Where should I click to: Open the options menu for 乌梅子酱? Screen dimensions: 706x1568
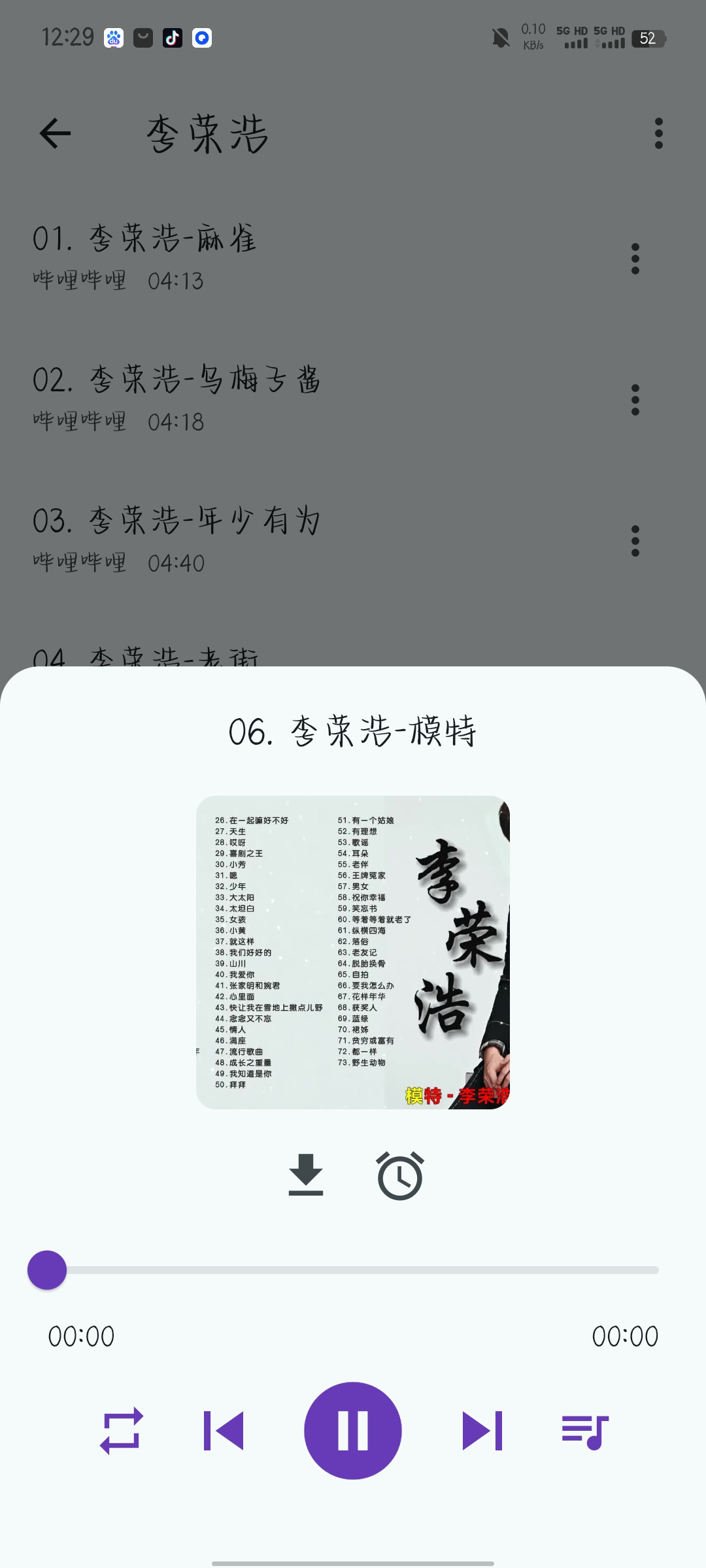pos(635,399)
